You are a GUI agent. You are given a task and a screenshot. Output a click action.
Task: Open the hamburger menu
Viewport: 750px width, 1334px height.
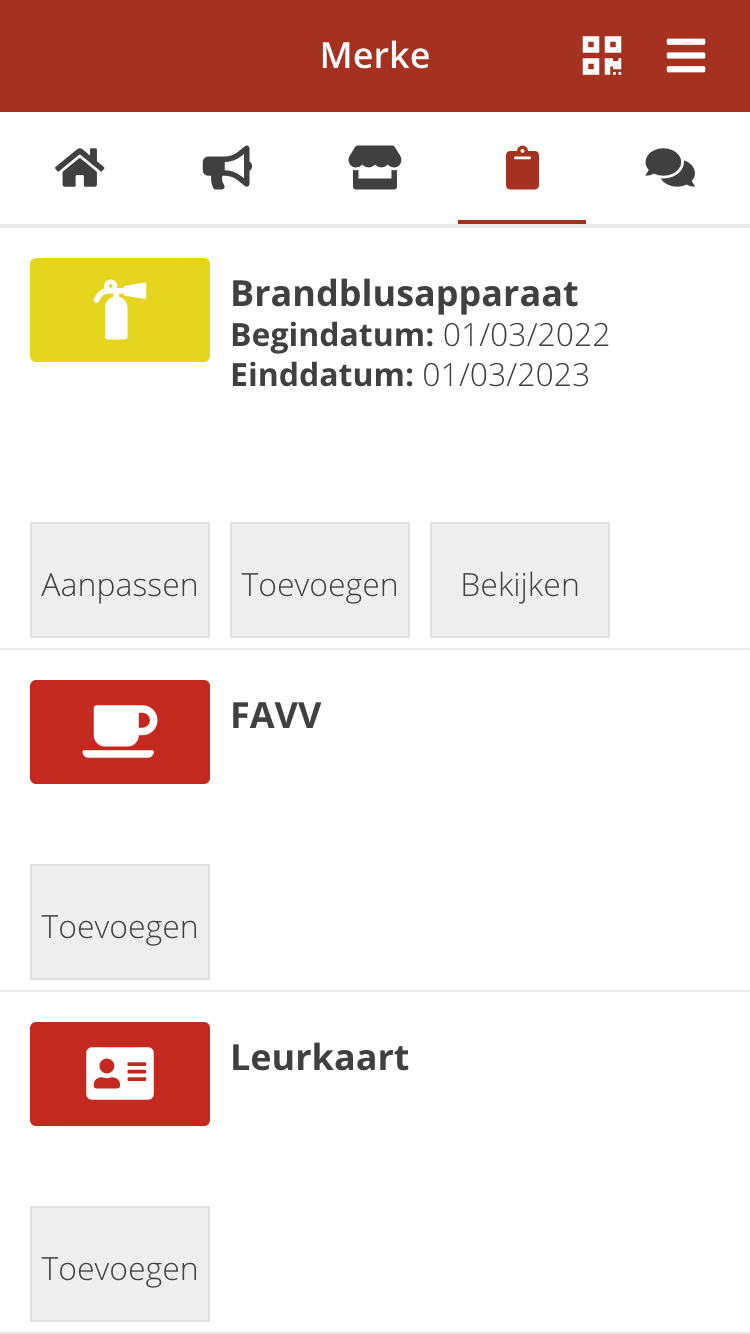pyautogui.click(x=686, y=56)
